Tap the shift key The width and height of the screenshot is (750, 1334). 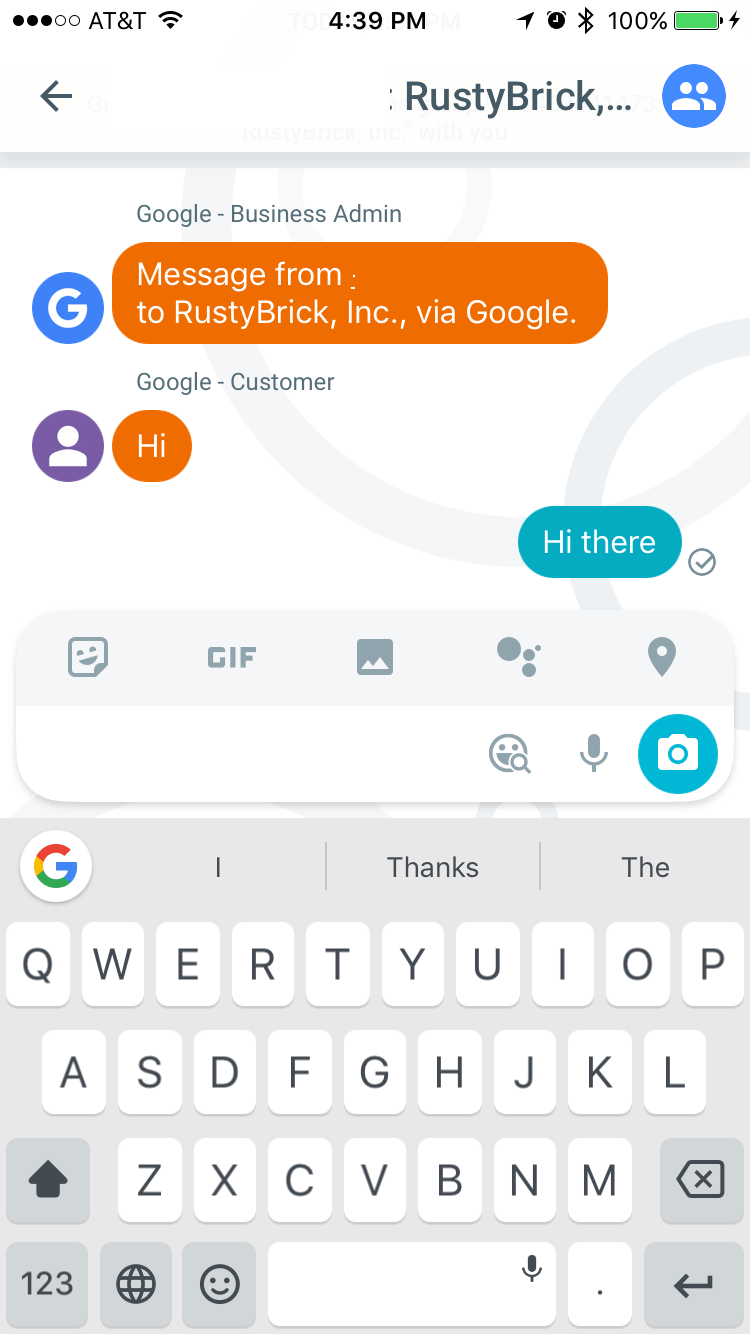pyautogui.click(x=47, y=1181)
